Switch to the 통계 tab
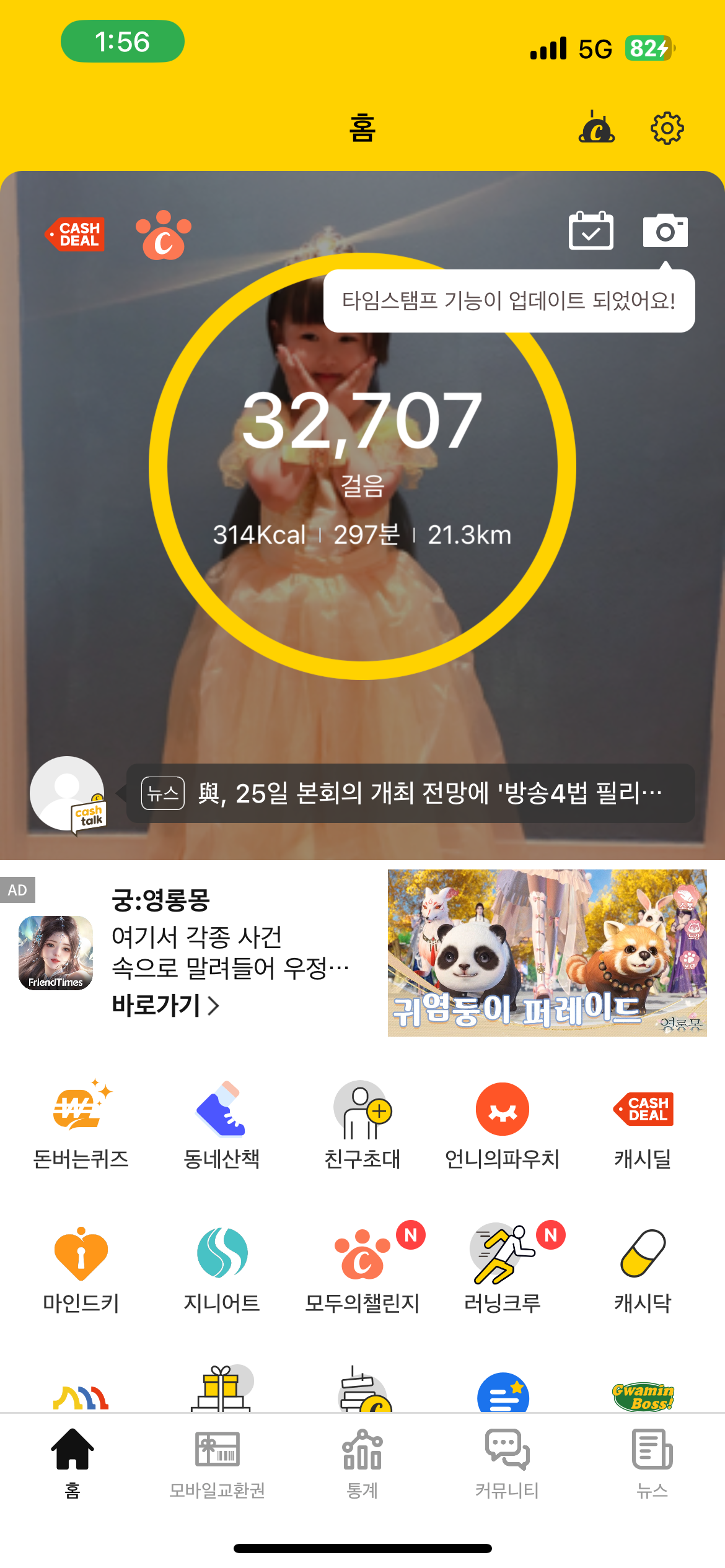 (x=362, y=1463)
